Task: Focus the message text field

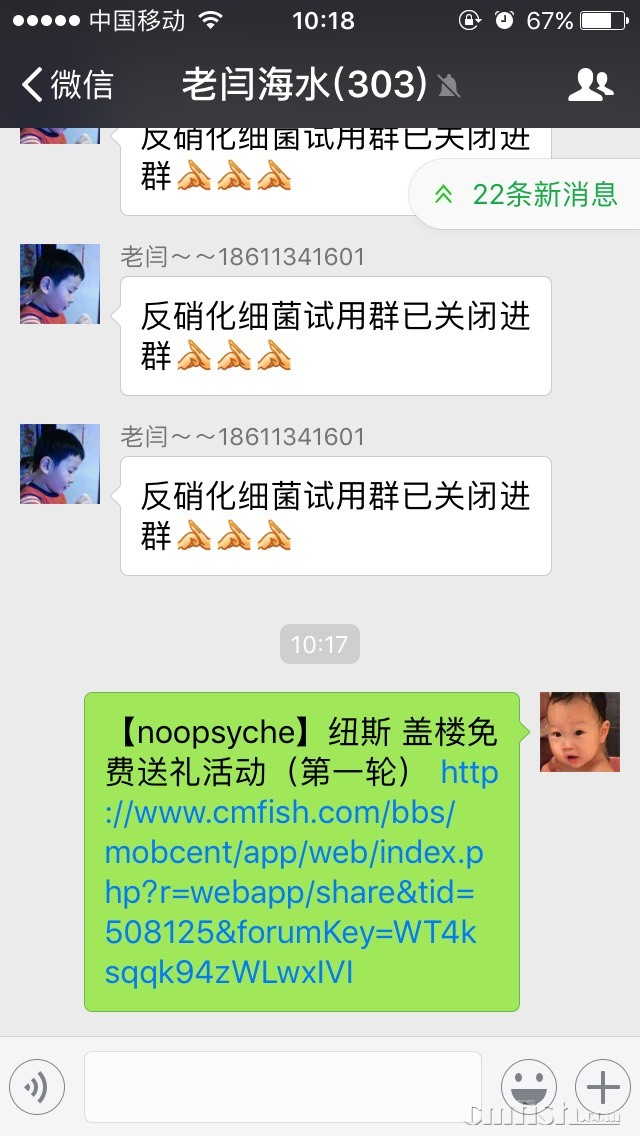Action: coord(282,1087)
